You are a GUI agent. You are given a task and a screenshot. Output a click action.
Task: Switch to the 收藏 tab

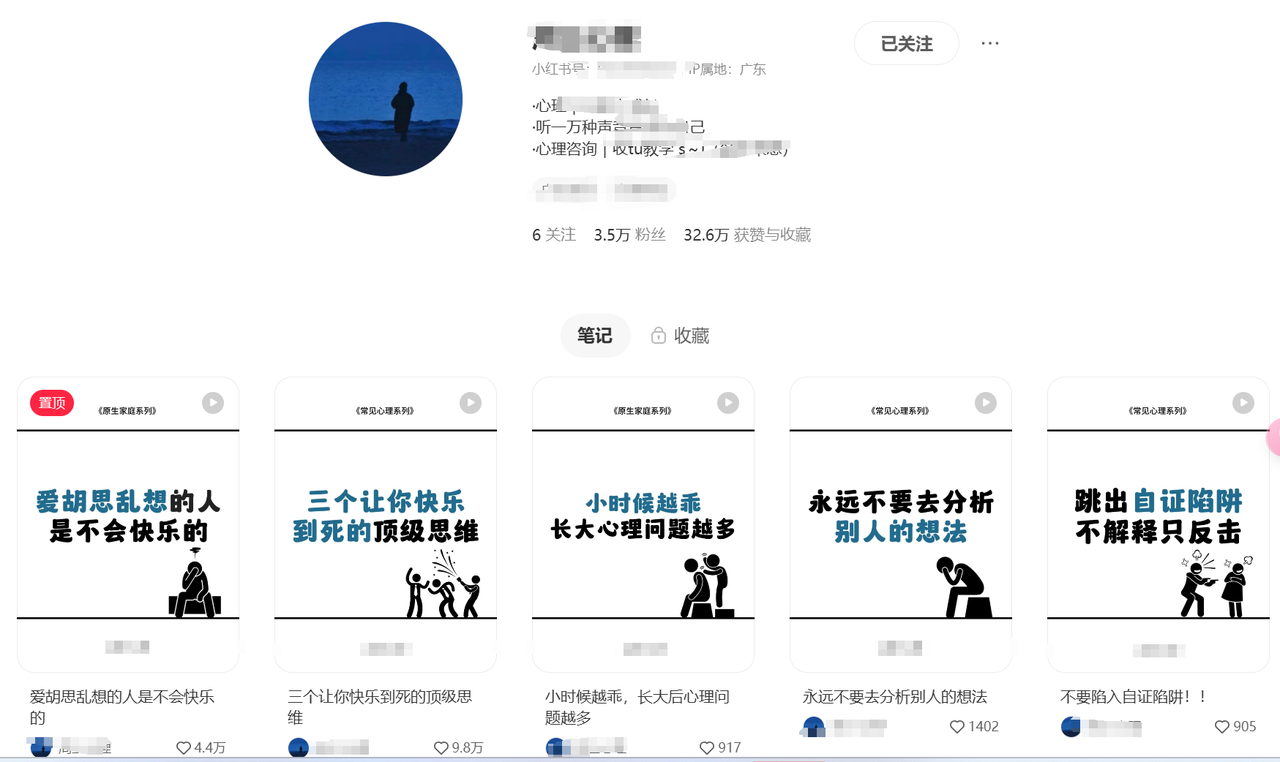click(680, 336)
